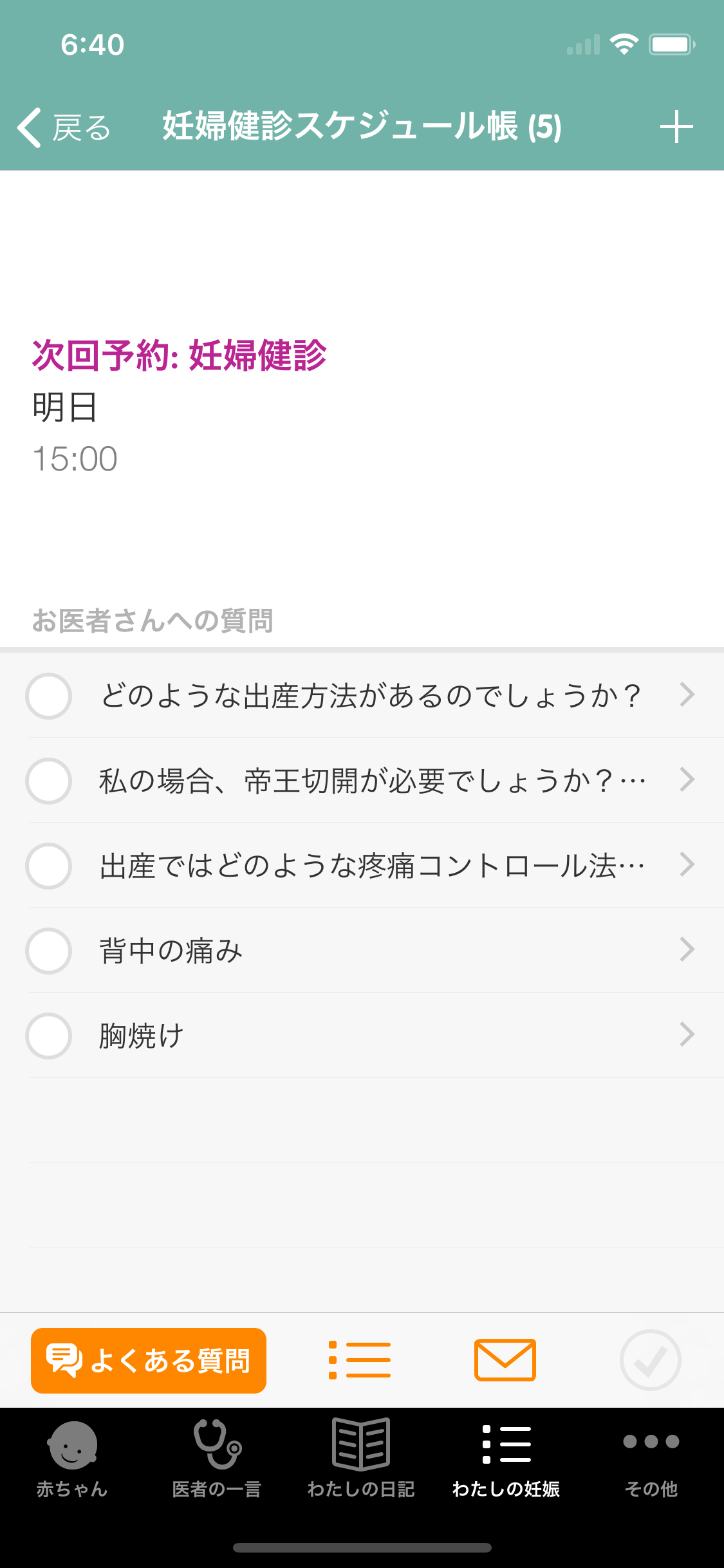
Task: Tap the orange list icon
Action: click(x=360, y=1360)
